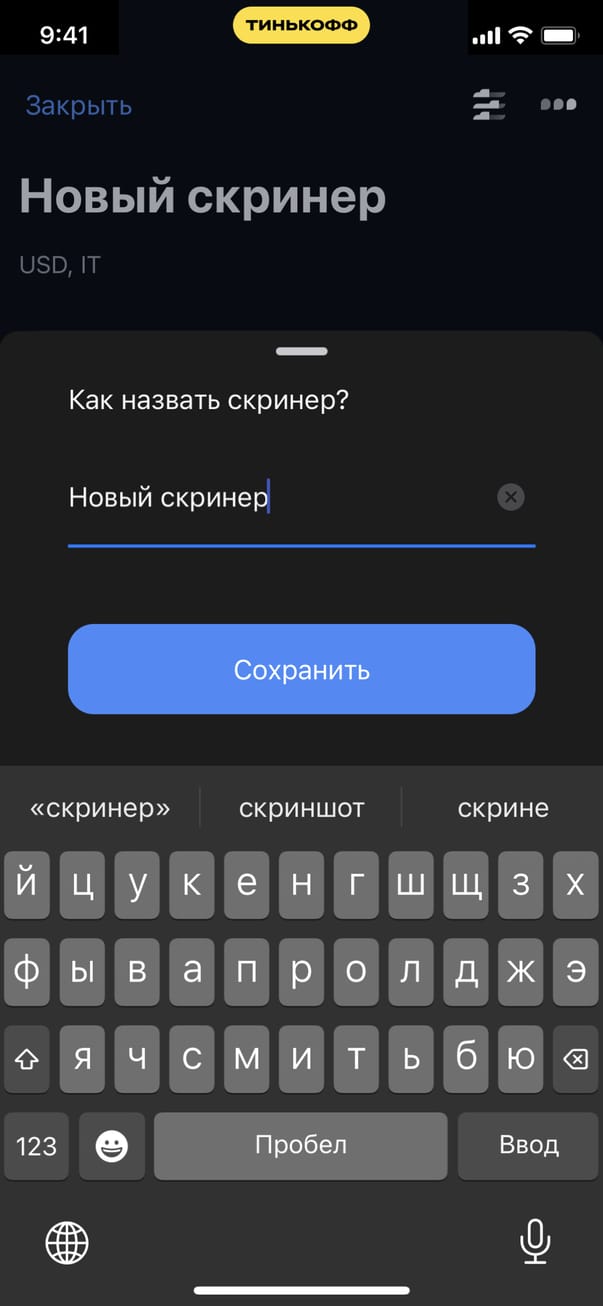Open the emoji keyboard
The height and width of the screenshot is (1306, 603).
[x=112, y=1146]
